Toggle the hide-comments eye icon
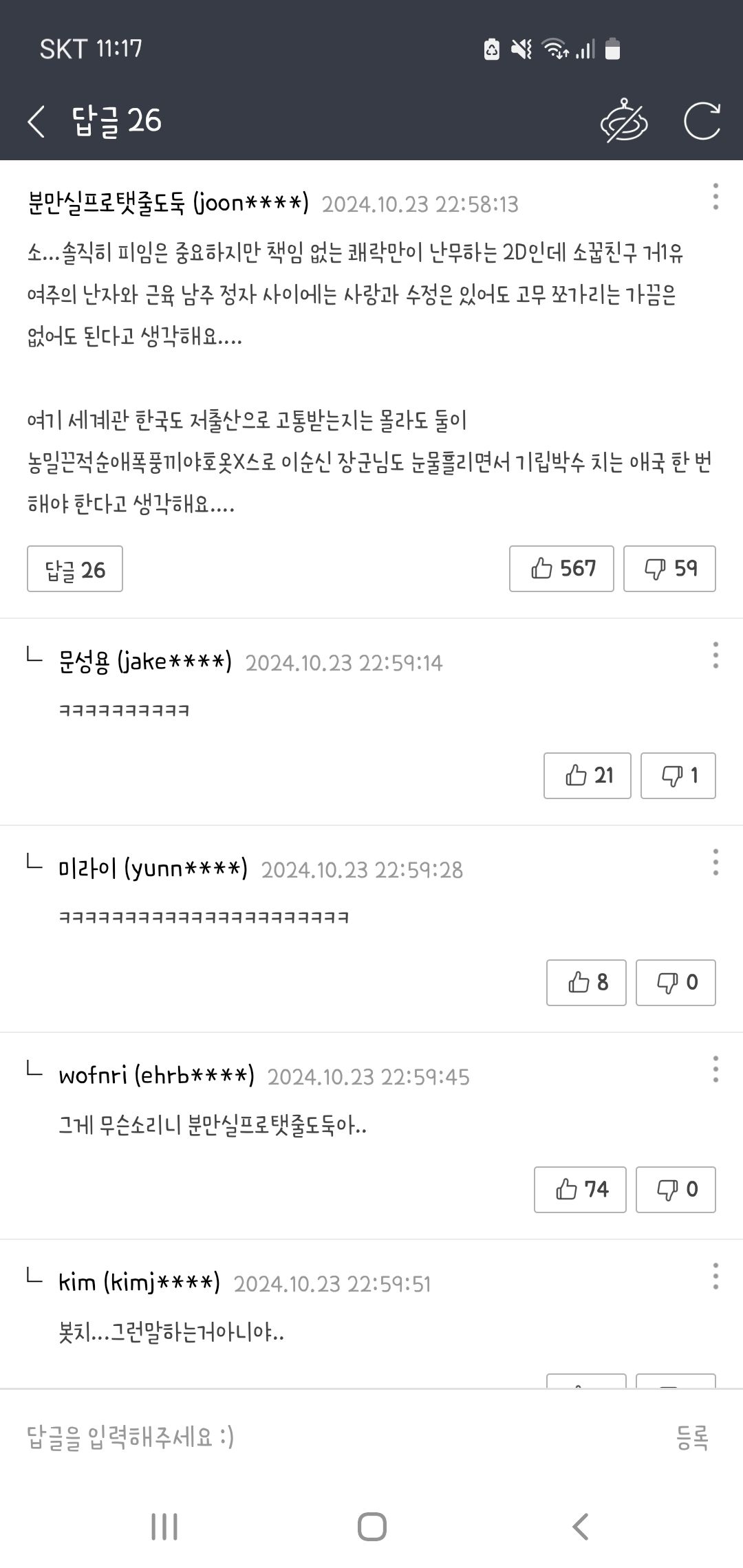Viewport: 743px width, 1568px height. coord(624,122)
